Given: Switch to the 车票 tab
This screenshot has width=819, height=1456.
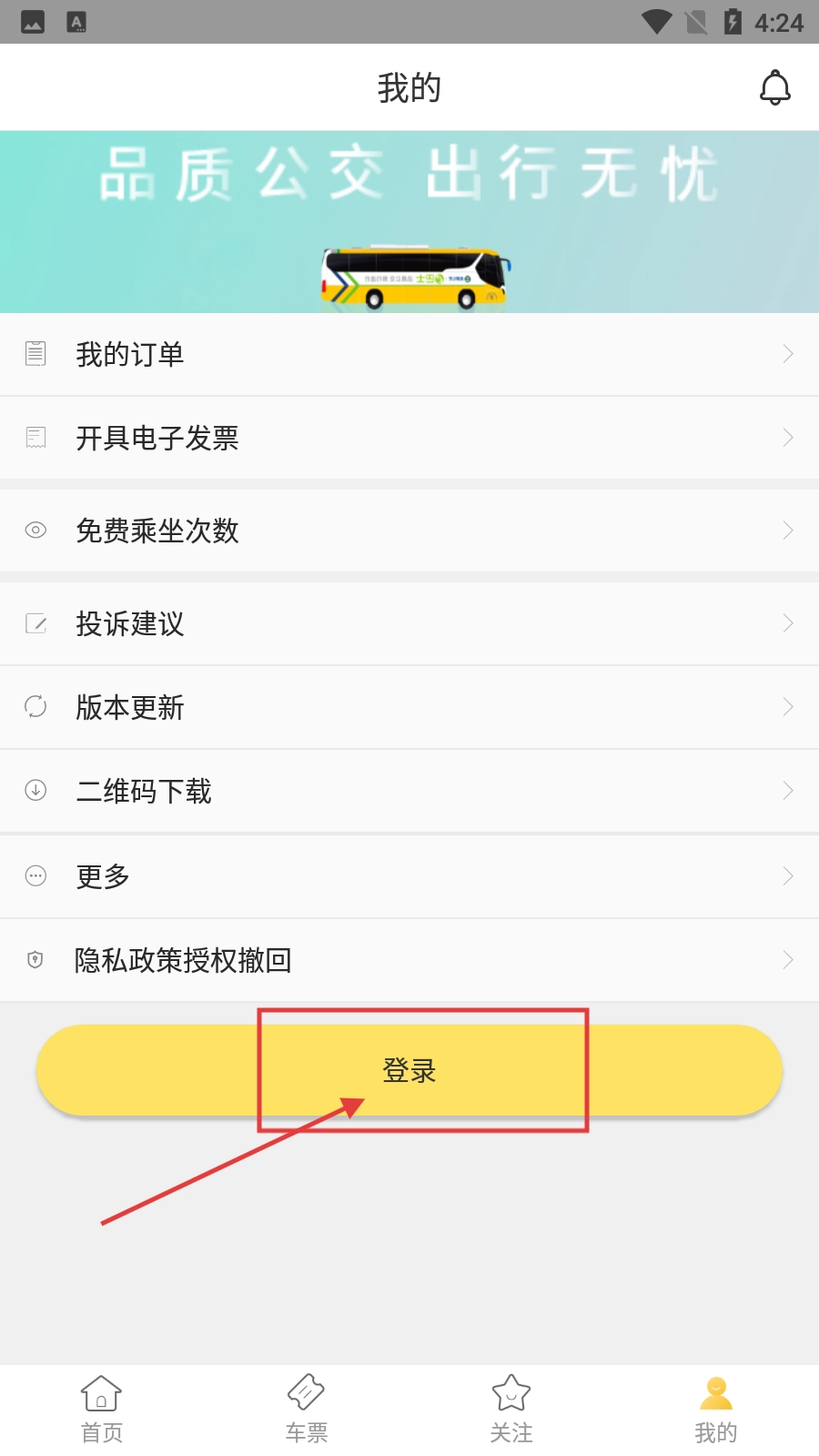Looking at the screenshot, I should coord(307,1409).
